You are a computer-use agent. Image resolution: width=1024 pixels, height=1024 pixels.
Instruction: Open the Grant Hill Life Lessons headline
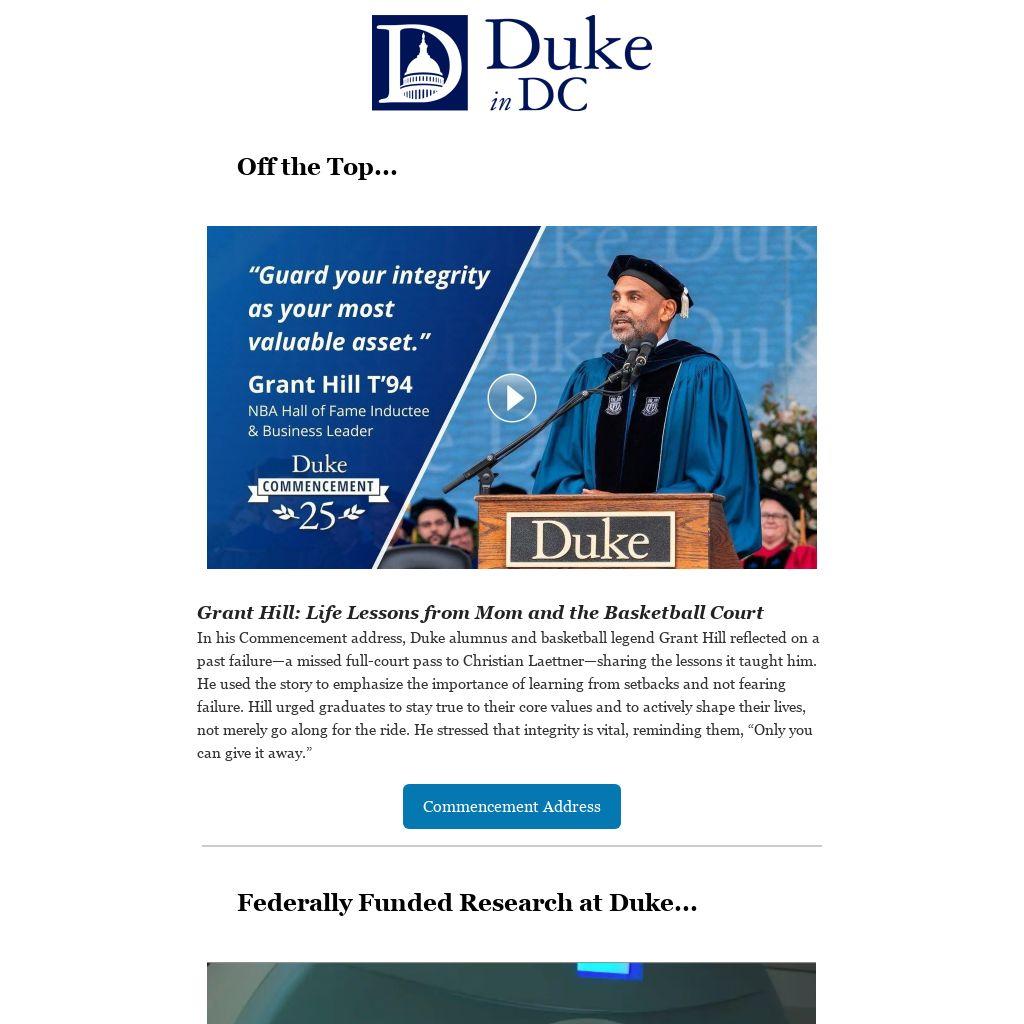tap(480, 613)
